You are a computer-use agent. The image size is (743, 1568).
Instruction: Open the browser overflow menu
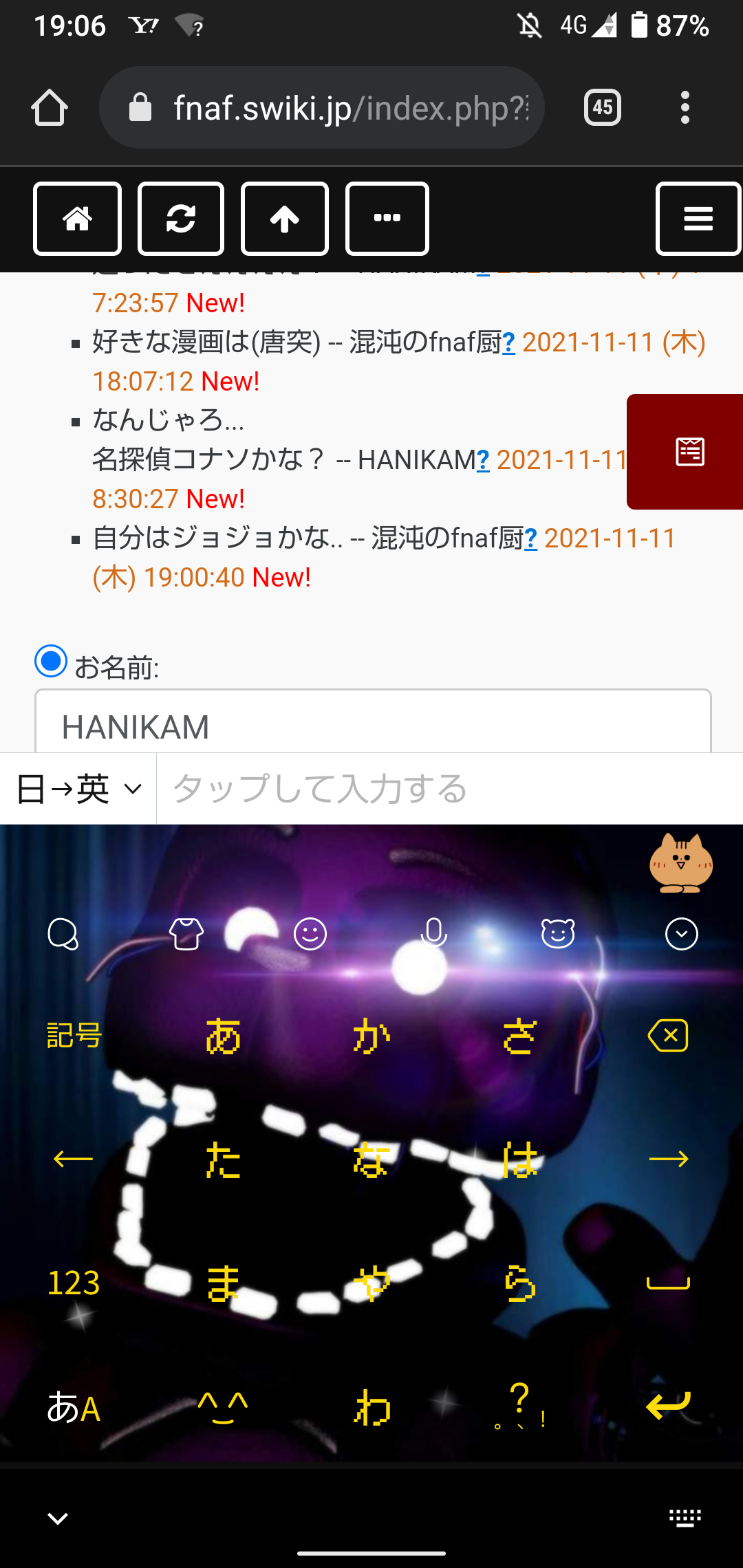(685, 108)
